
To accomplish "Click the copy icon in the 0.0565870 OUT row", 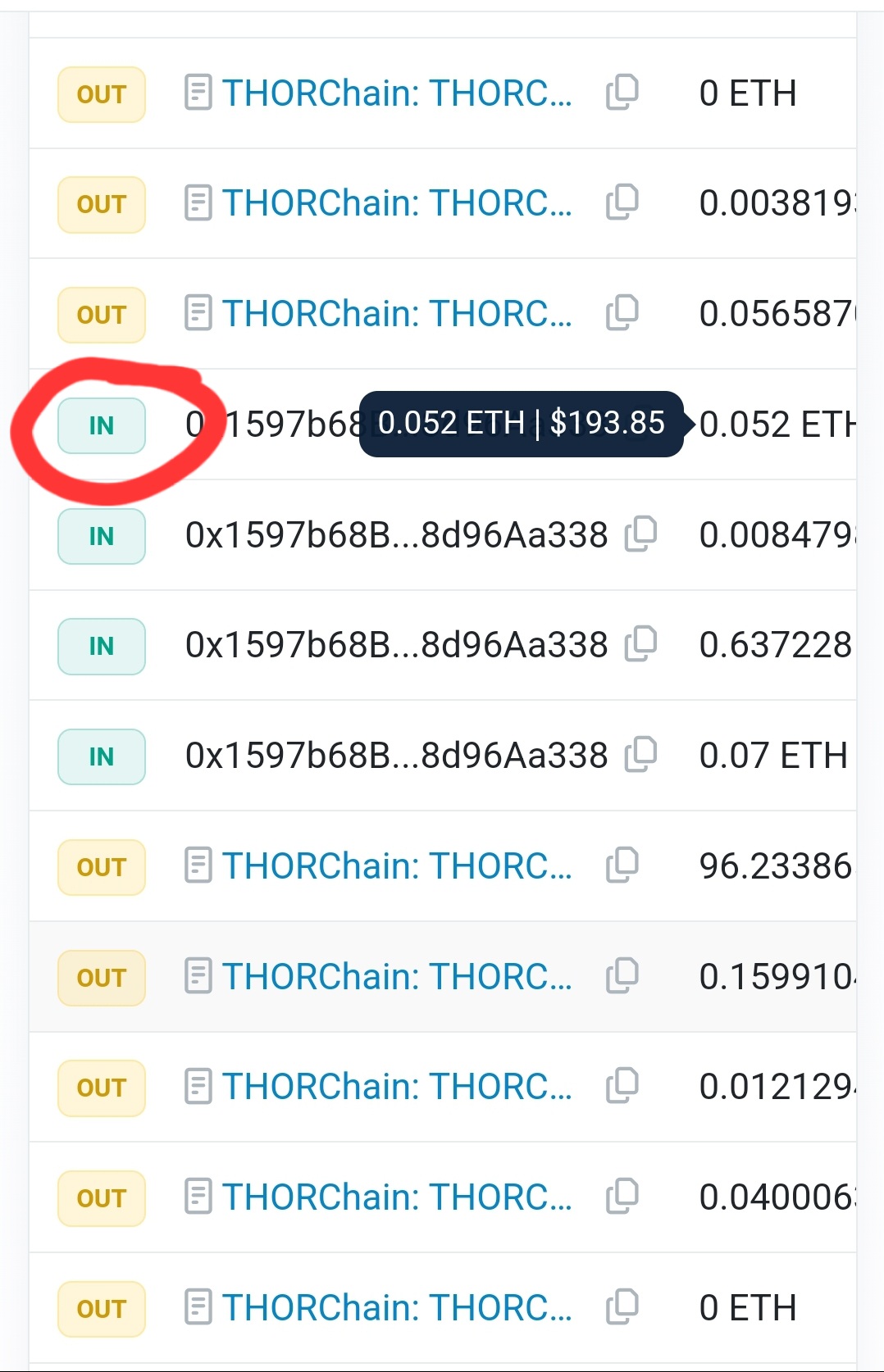I will pyautogui.click(x=622, y=313).
